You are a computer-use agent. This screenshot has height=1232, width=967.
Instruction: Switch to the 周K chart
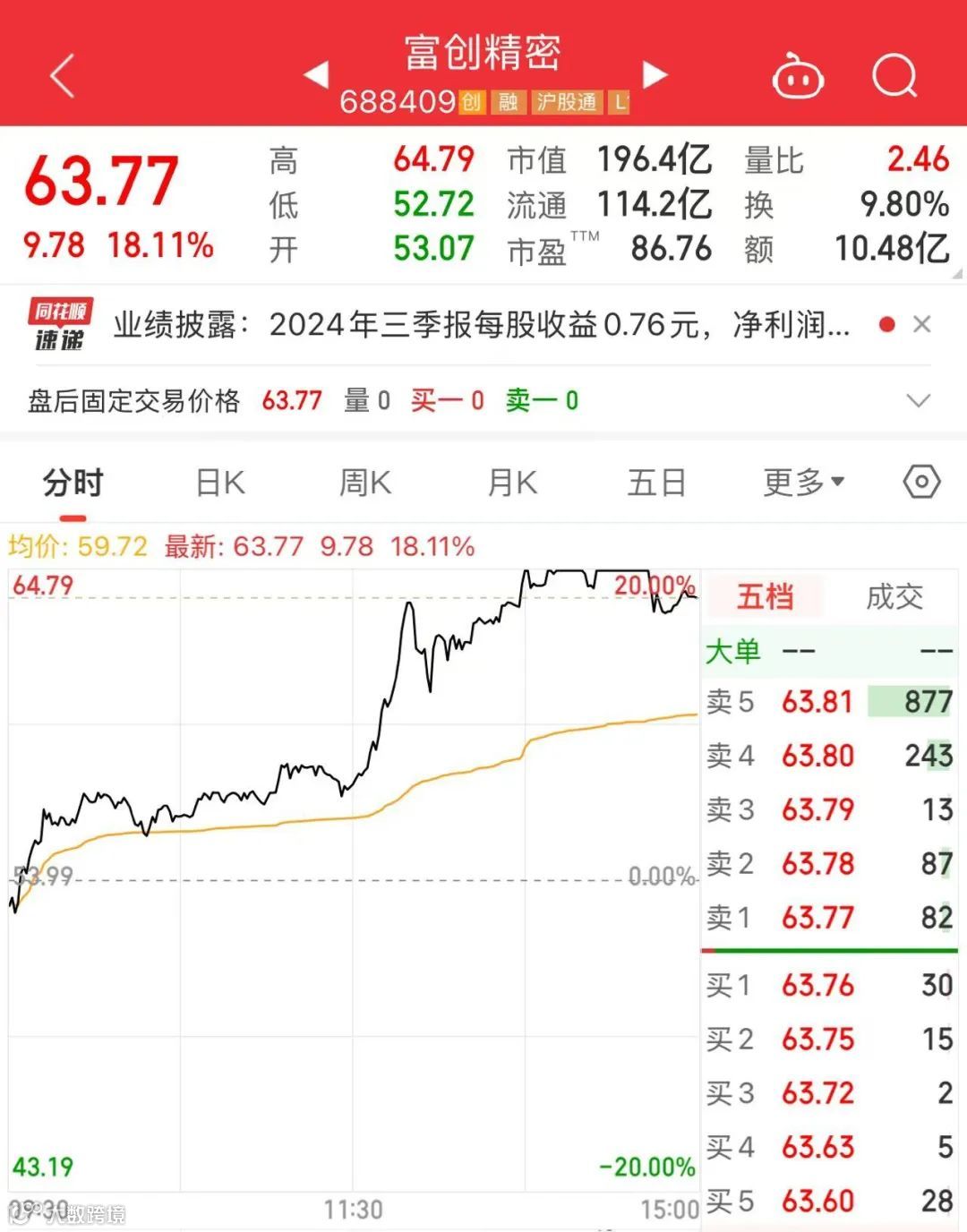365,483
